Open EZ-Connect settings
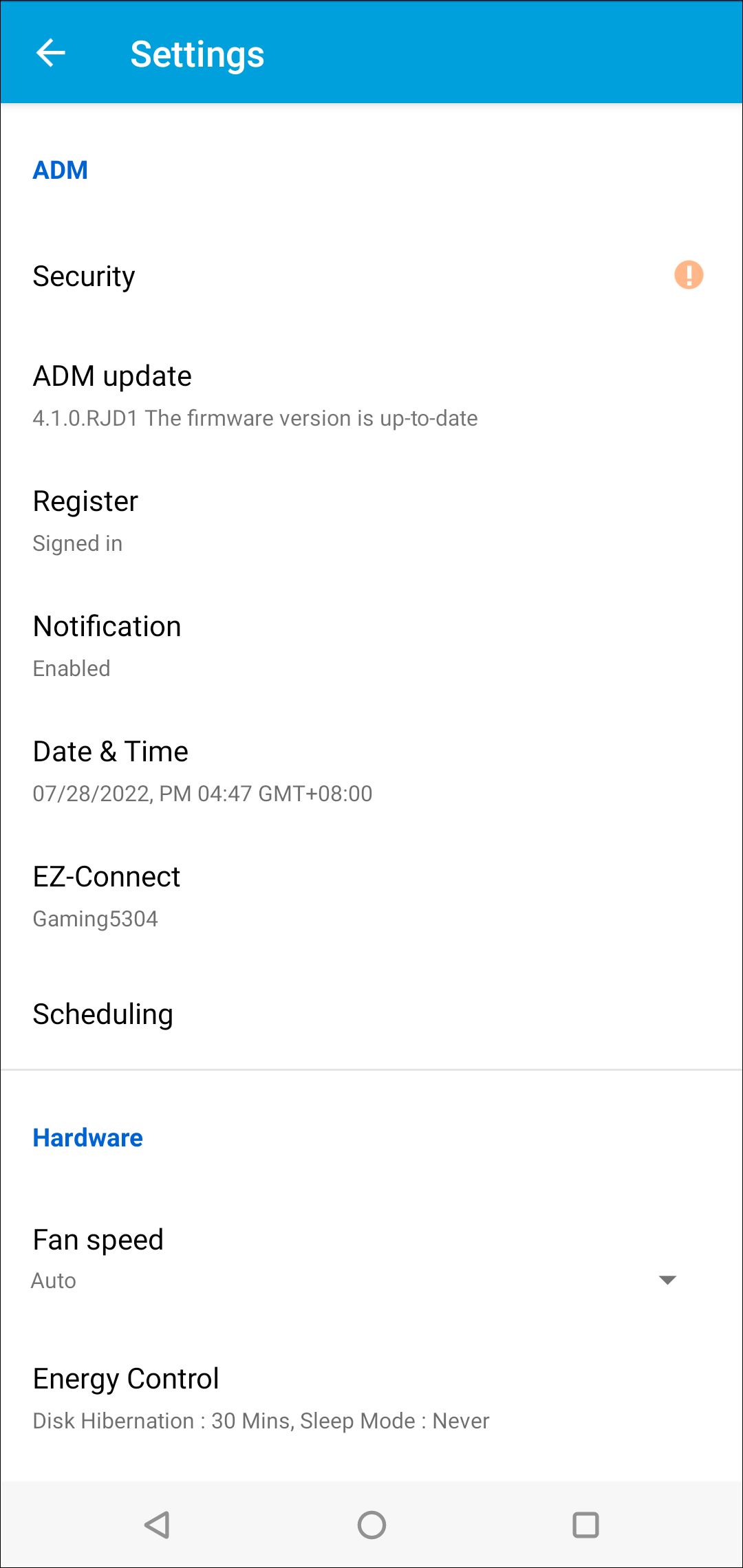Image resolution: width=743 pixels, height=1568 pixels. (371, 897)
